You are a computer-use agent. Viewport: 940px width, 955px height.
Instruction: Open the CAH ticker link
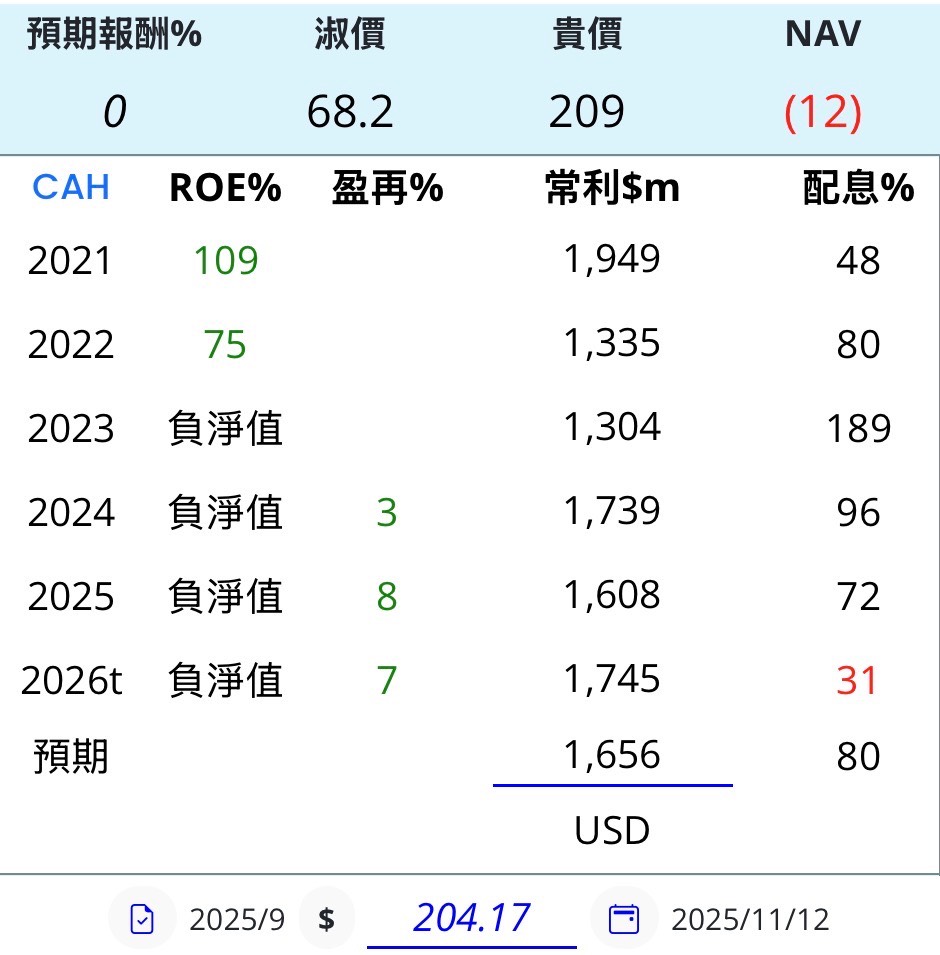[71, 187]
